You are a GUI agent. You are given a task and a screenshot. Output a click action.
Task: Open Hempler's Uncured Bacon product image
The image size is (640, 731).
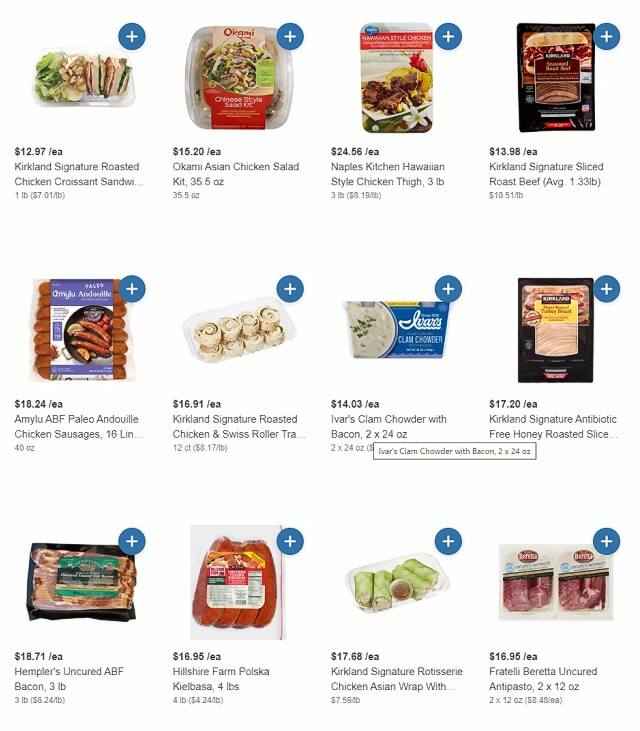click(x=80, y=583)
